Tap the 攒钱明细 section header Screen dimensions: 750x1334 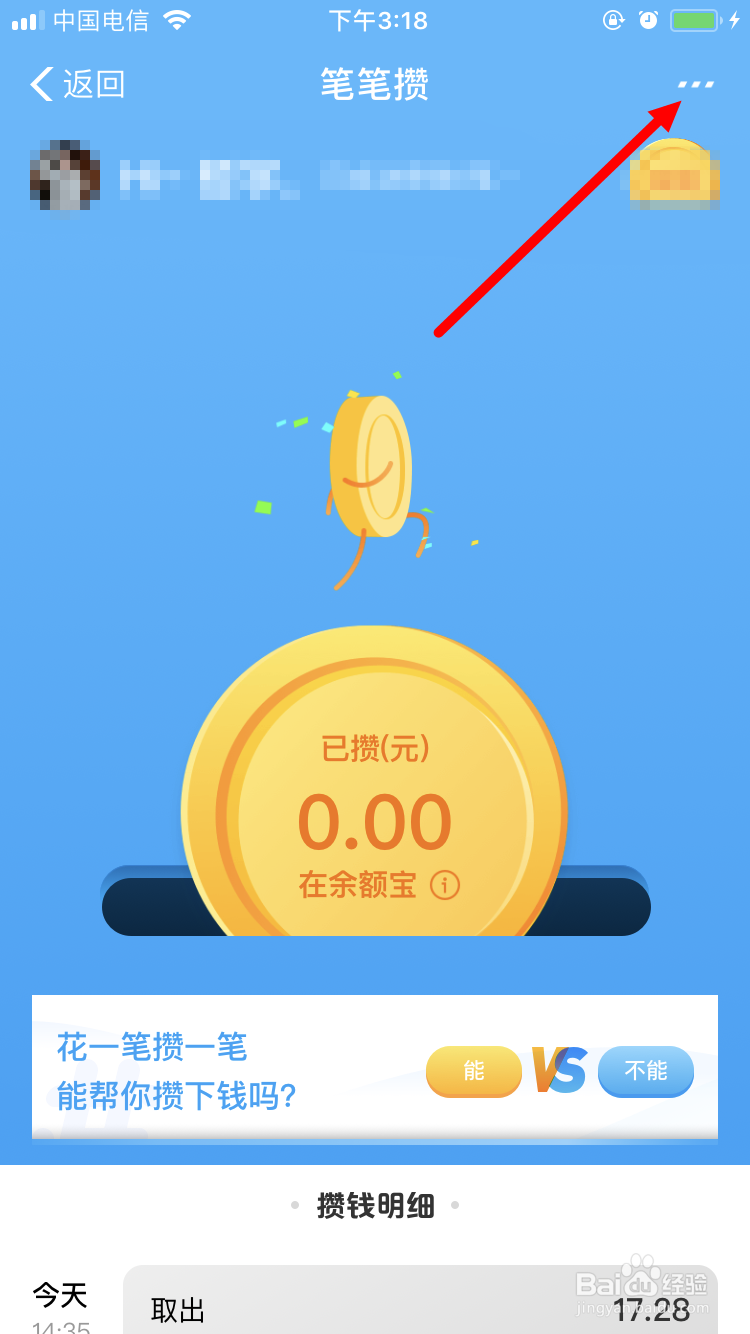375,1205
